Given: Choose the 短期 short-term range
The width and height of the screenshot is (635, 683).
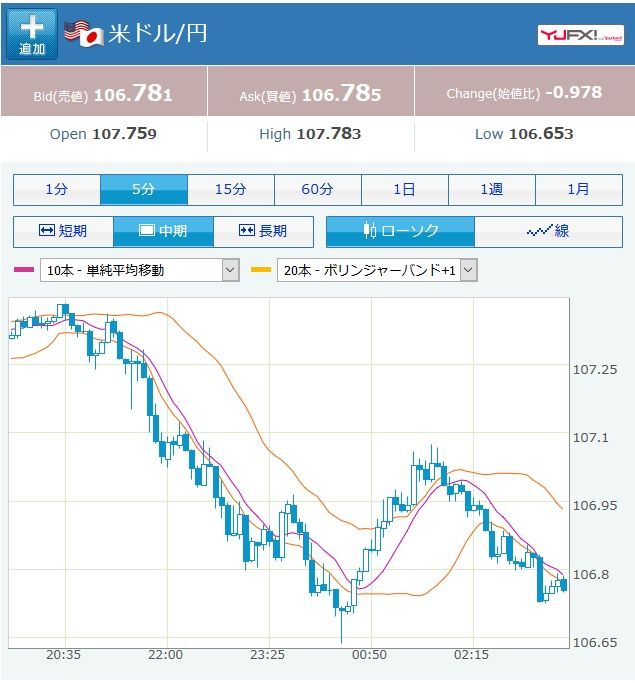Looking at the screenshot, I should [63, 231].
